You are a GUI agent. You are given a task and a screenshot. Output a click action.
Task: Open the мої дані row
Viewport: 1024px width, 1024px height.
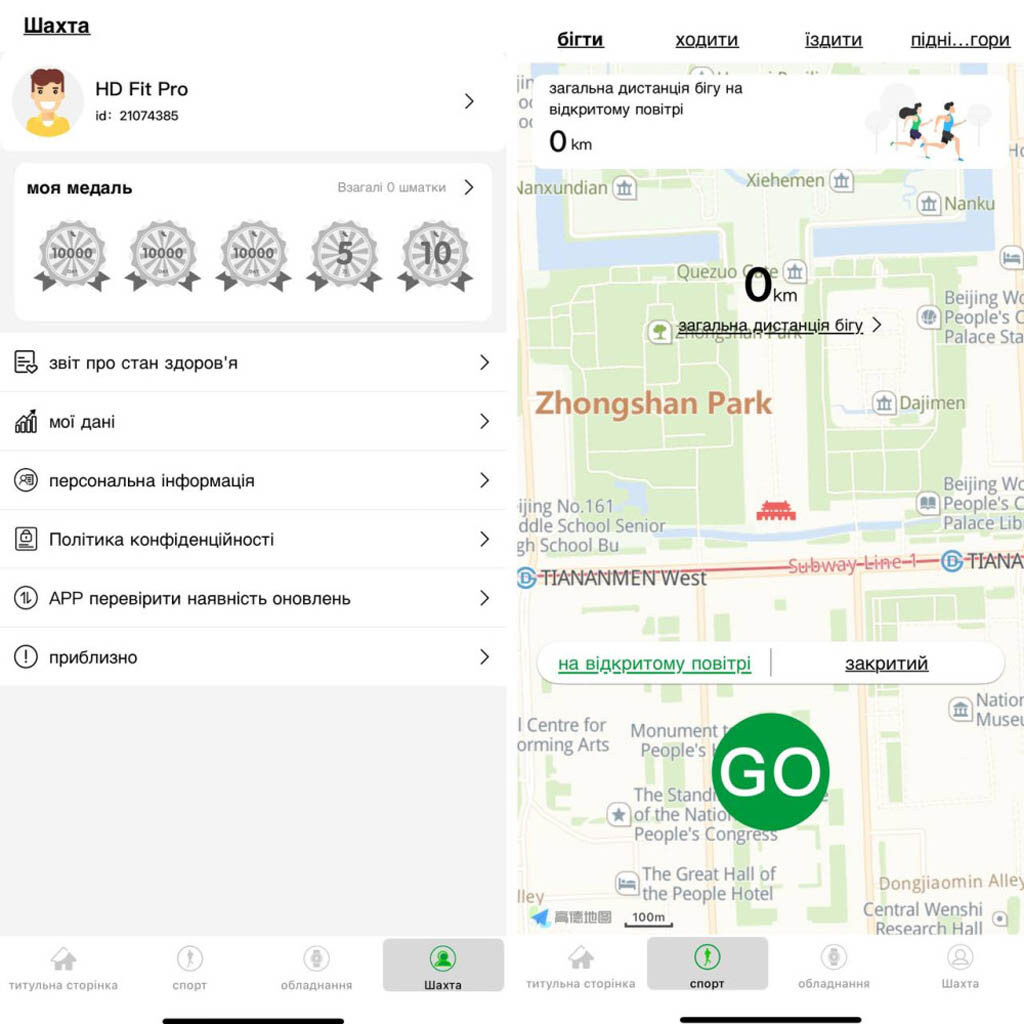252,421
